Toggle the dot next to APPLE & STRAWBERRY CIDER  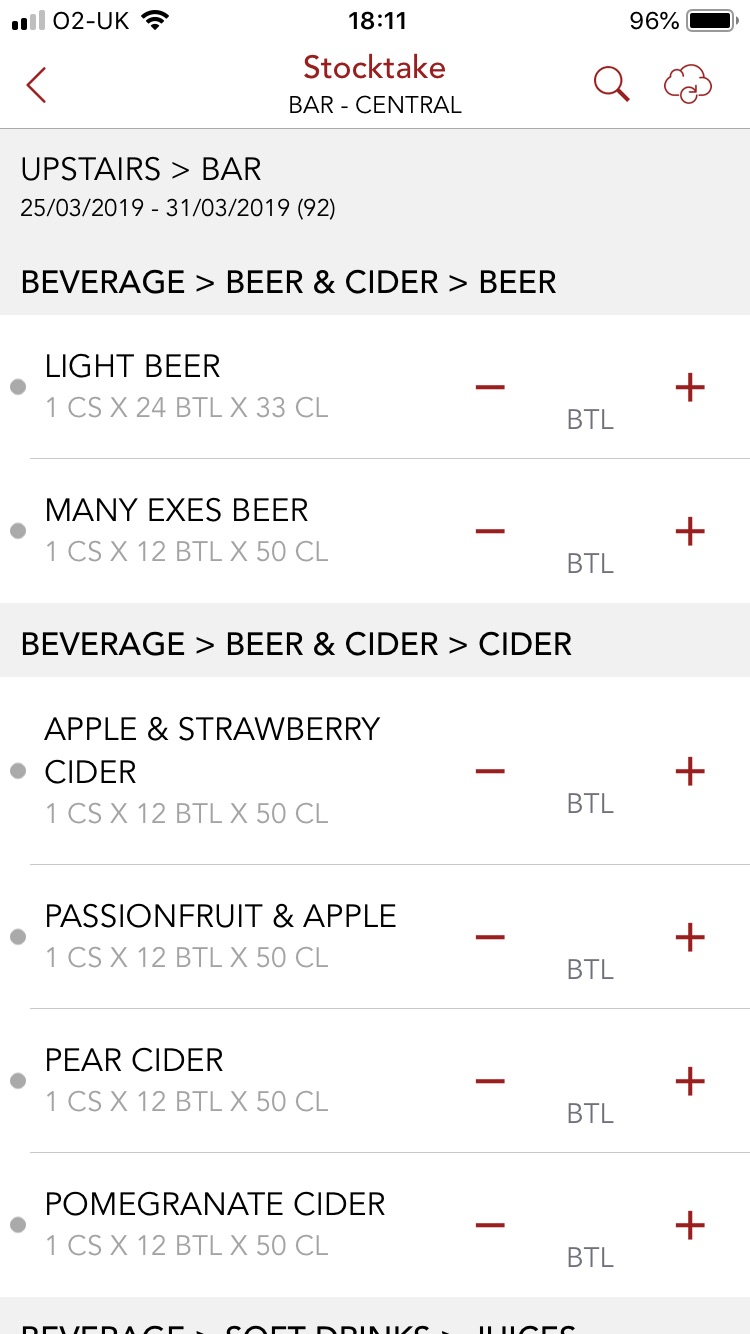(x=17, y=770)
